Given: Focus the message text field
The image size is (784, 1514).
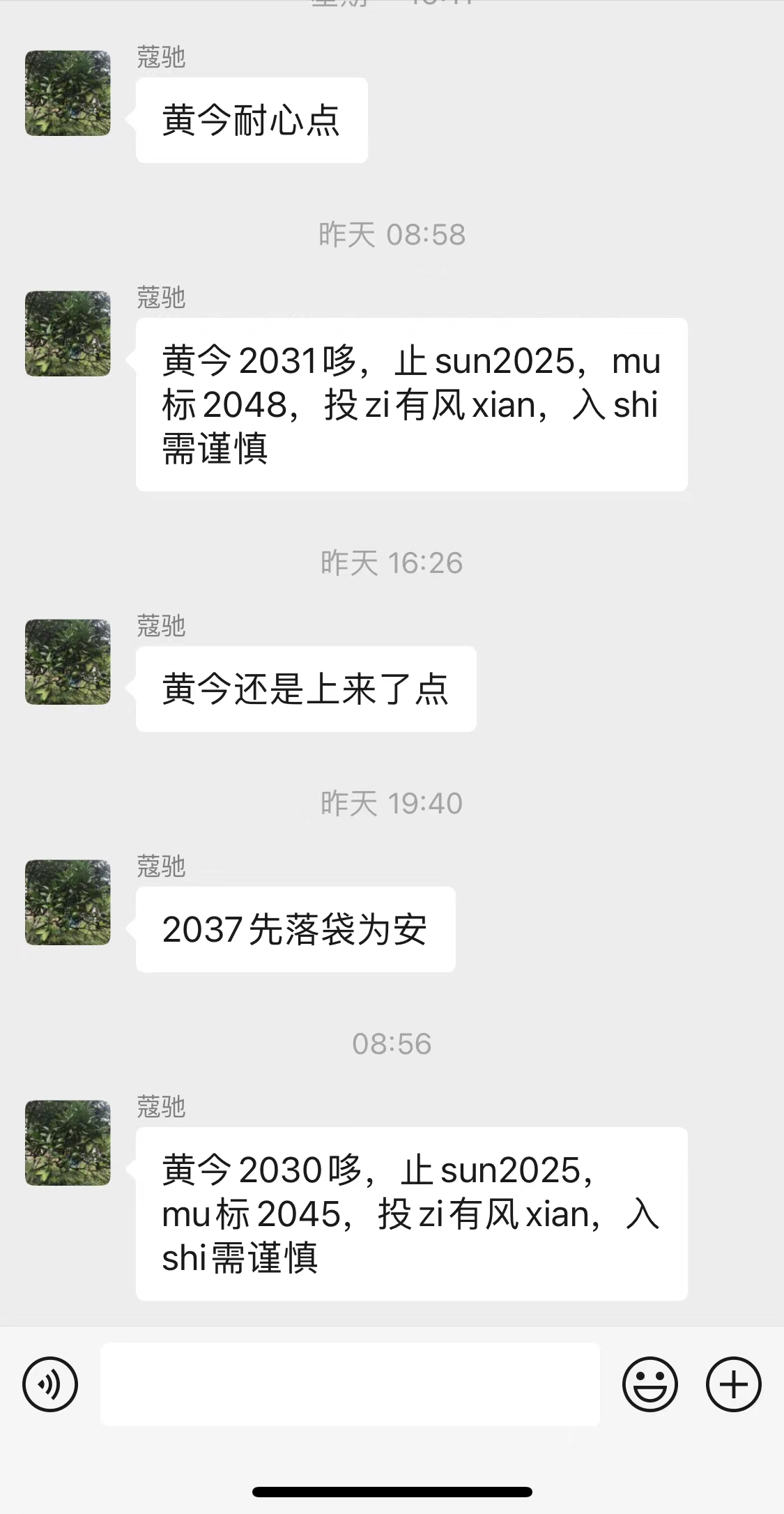Looking at the screenshot, I should (350, 1384).
